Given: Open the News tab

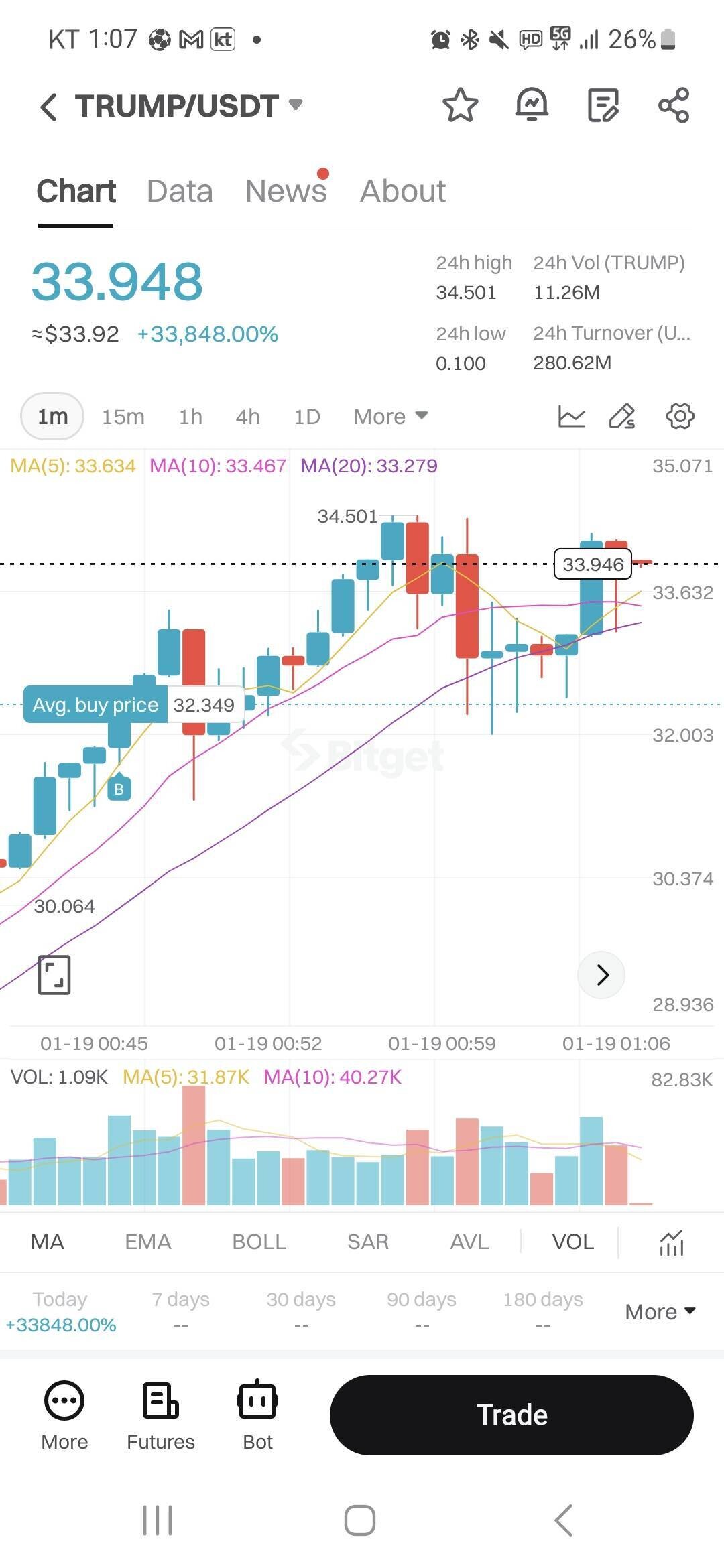Looking at the screenshot, I should click(x=286, y=191).
